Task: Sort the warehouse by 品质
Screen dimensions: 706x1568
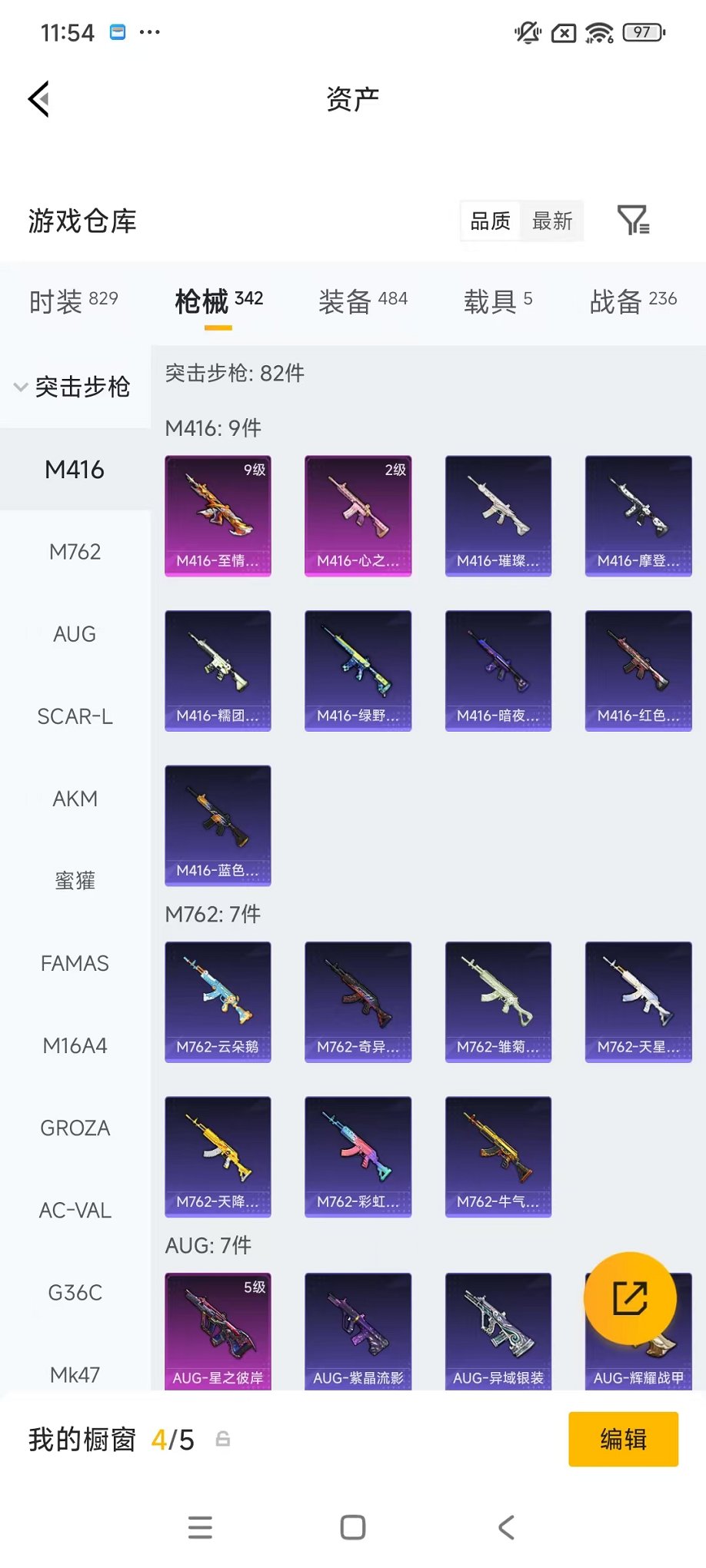Action: click(491, 221)
